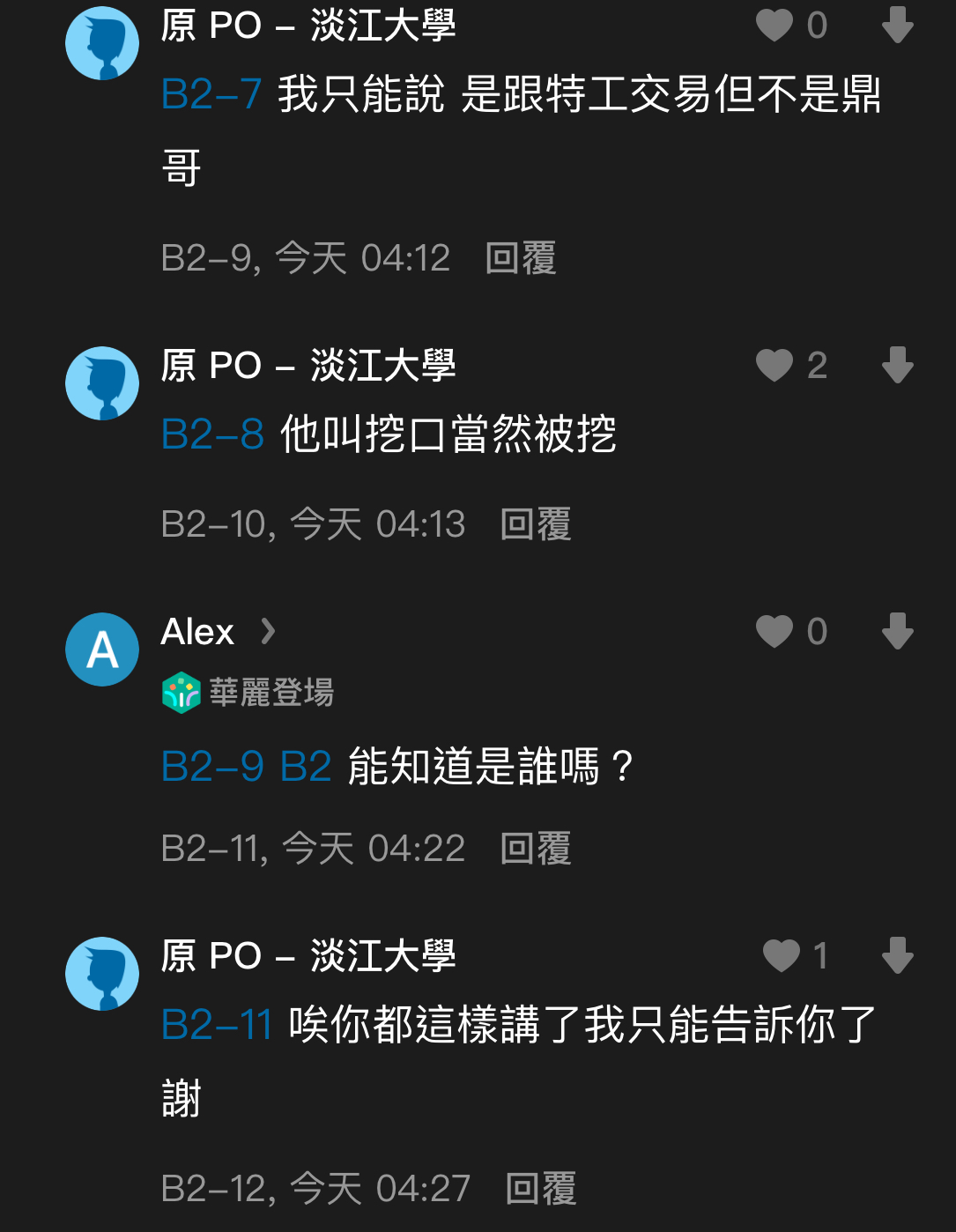Open the B2-11 reference link
The image size is (956, 1232).
point(217,1025)
